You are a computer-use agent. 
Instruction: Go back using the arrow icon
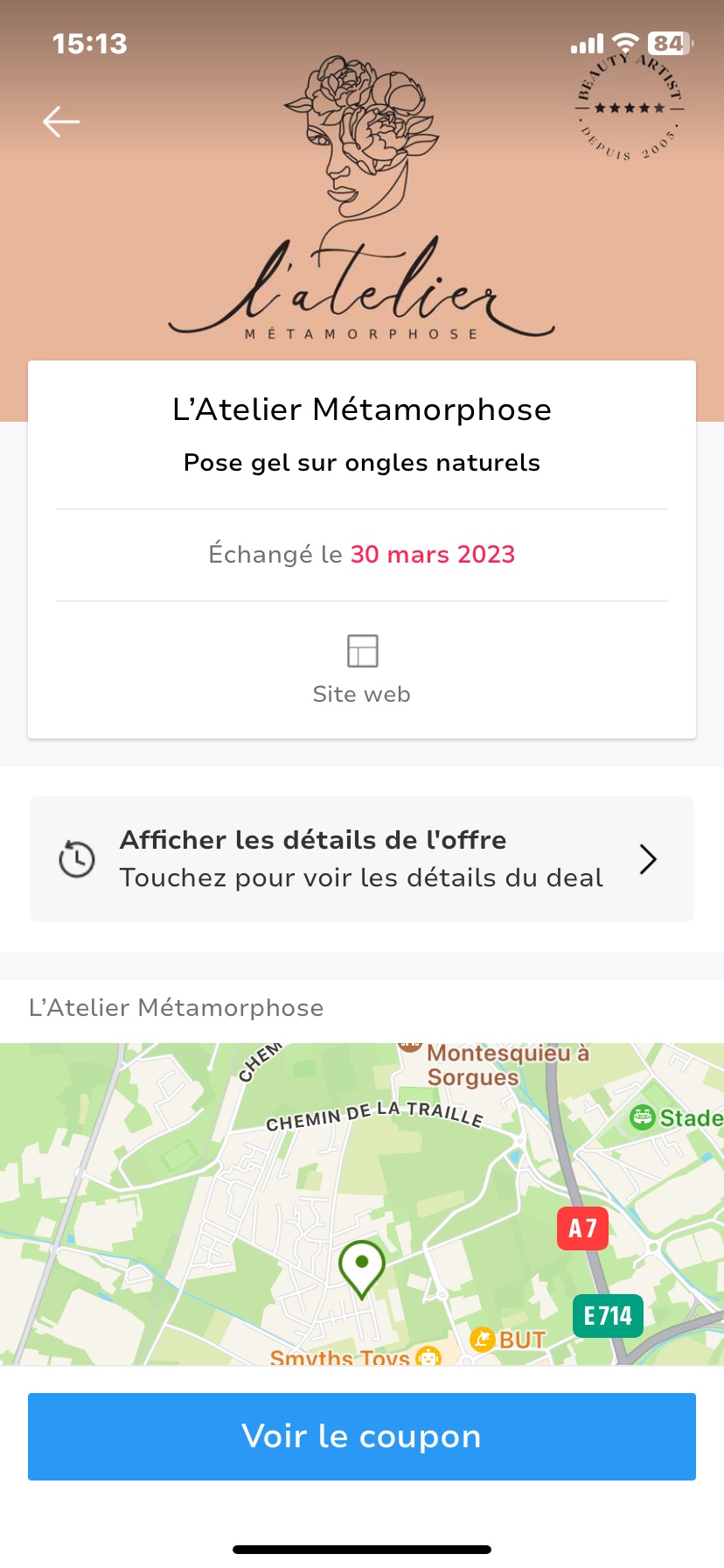pyautogui.click(x=61, y=122)
